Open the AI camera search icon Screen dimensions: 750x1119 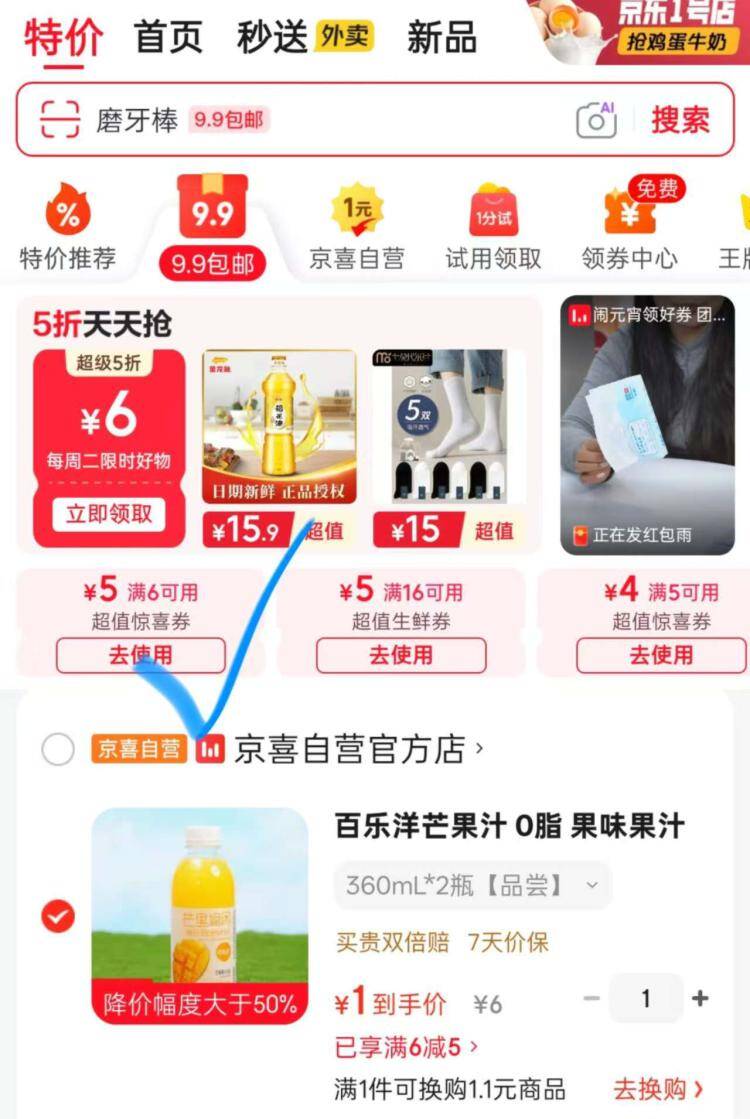coord(596,120)
